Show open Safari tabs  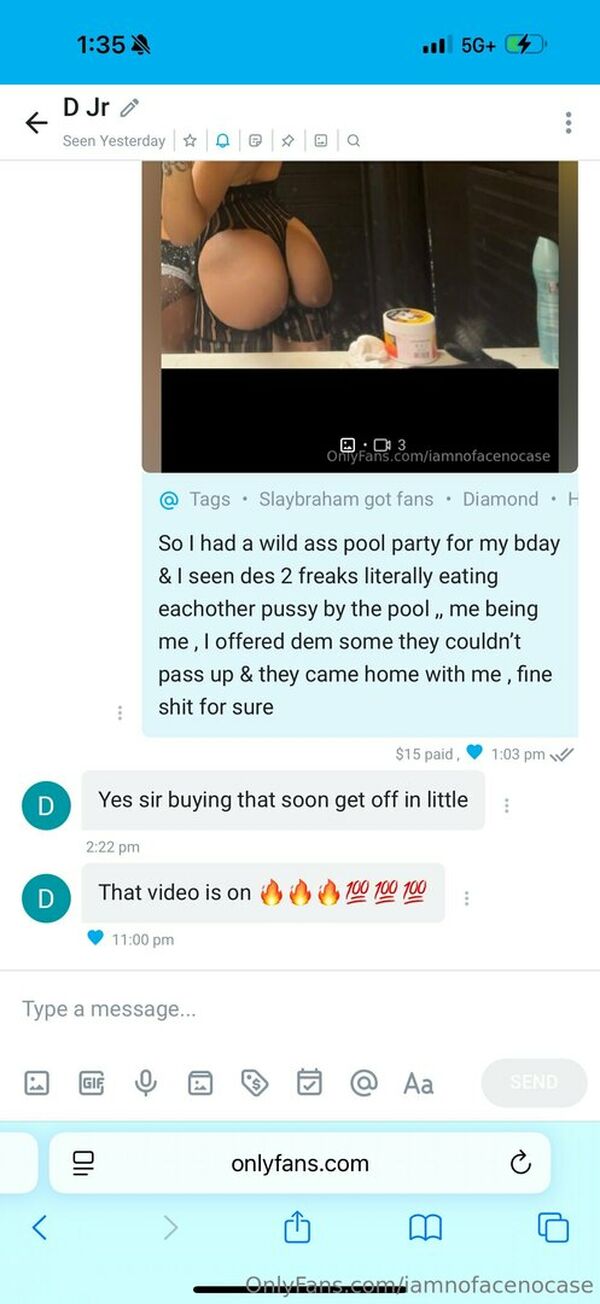coord(553,1227)
